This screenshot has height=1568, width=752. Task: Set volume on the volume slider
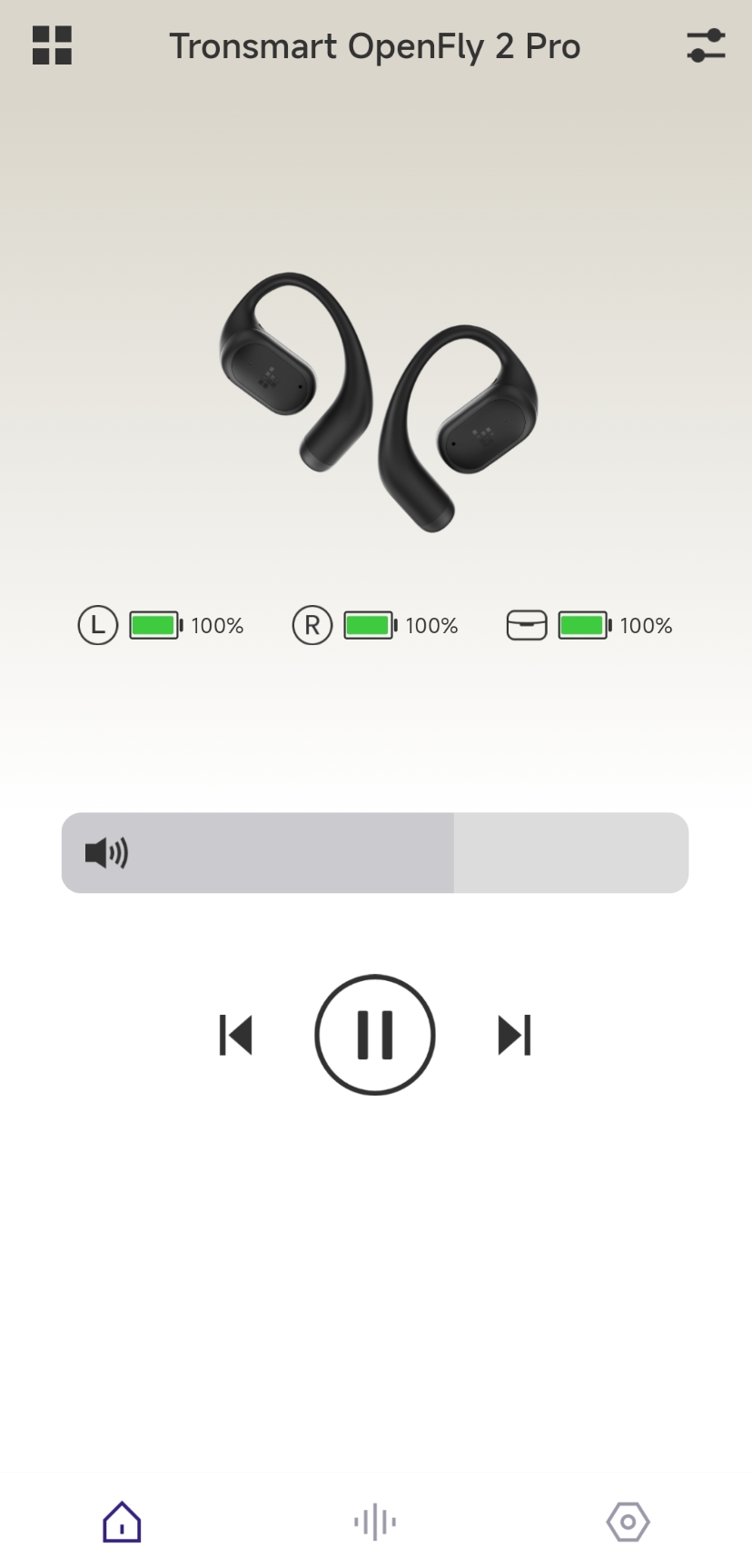pyautogui.click(x=375, y=853)
